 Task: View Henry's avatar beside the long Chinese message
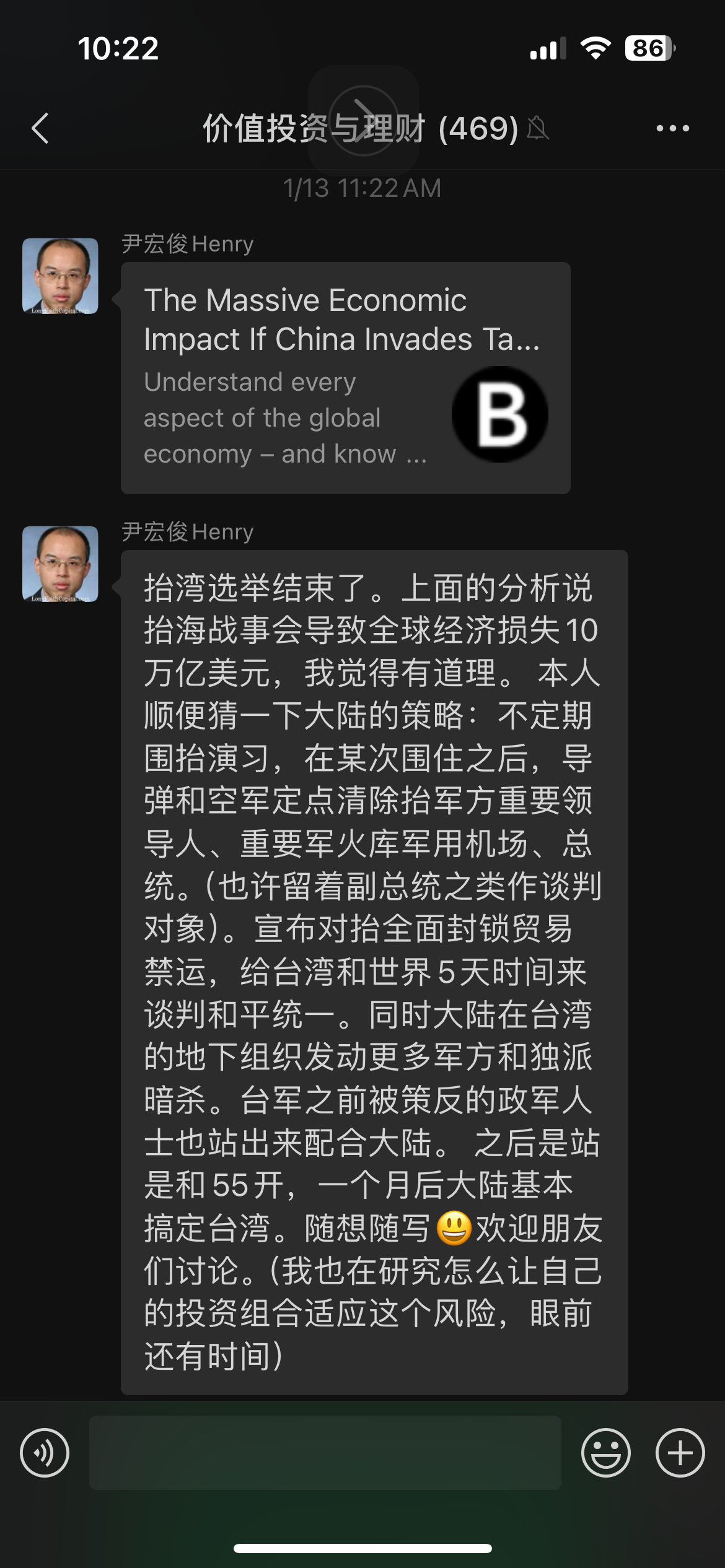pyautogui.click(x=60, y=564)
